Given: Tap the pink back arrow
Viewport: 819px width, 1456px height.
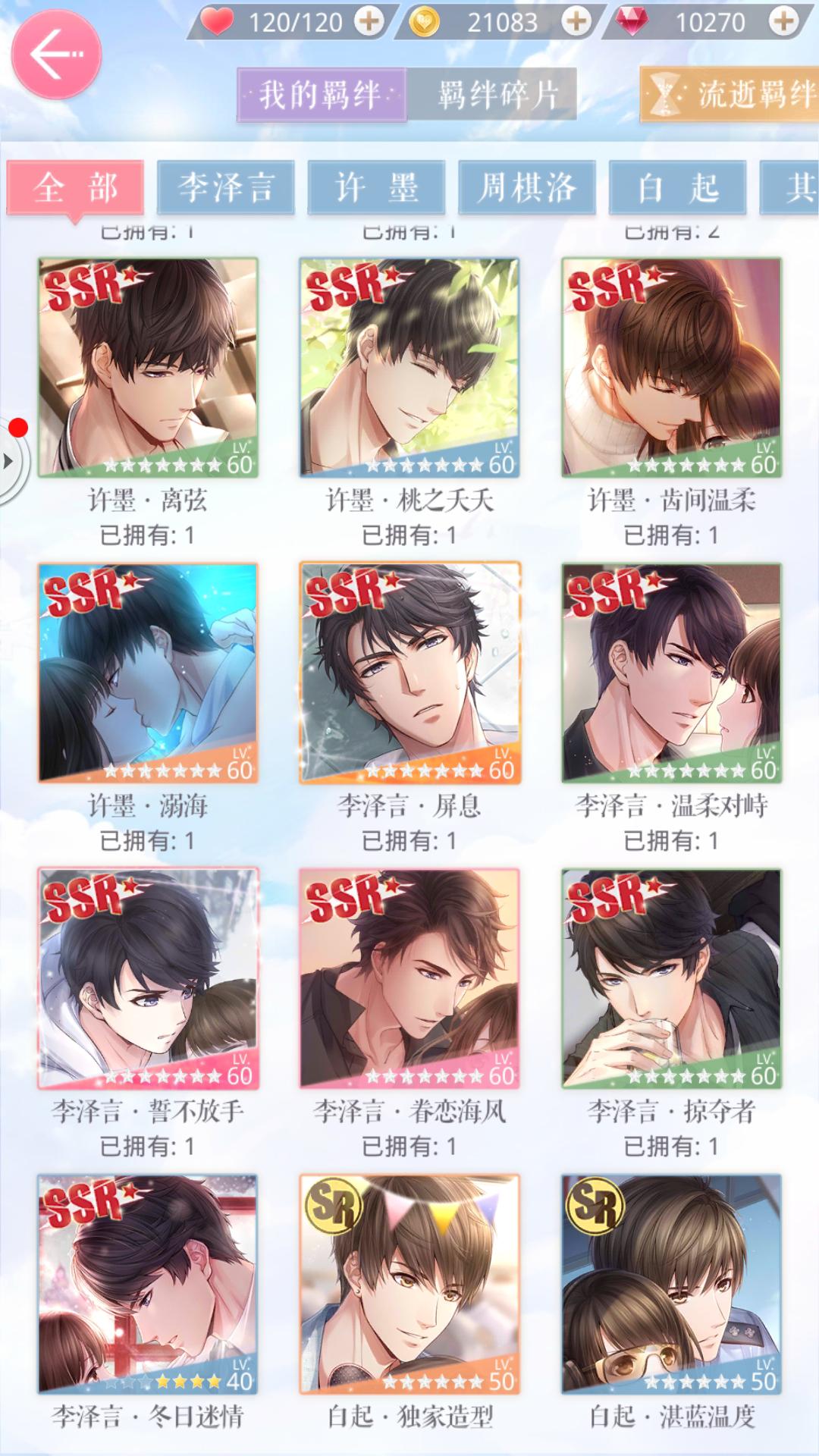Looking at the screenshot, I should point(56,55).
